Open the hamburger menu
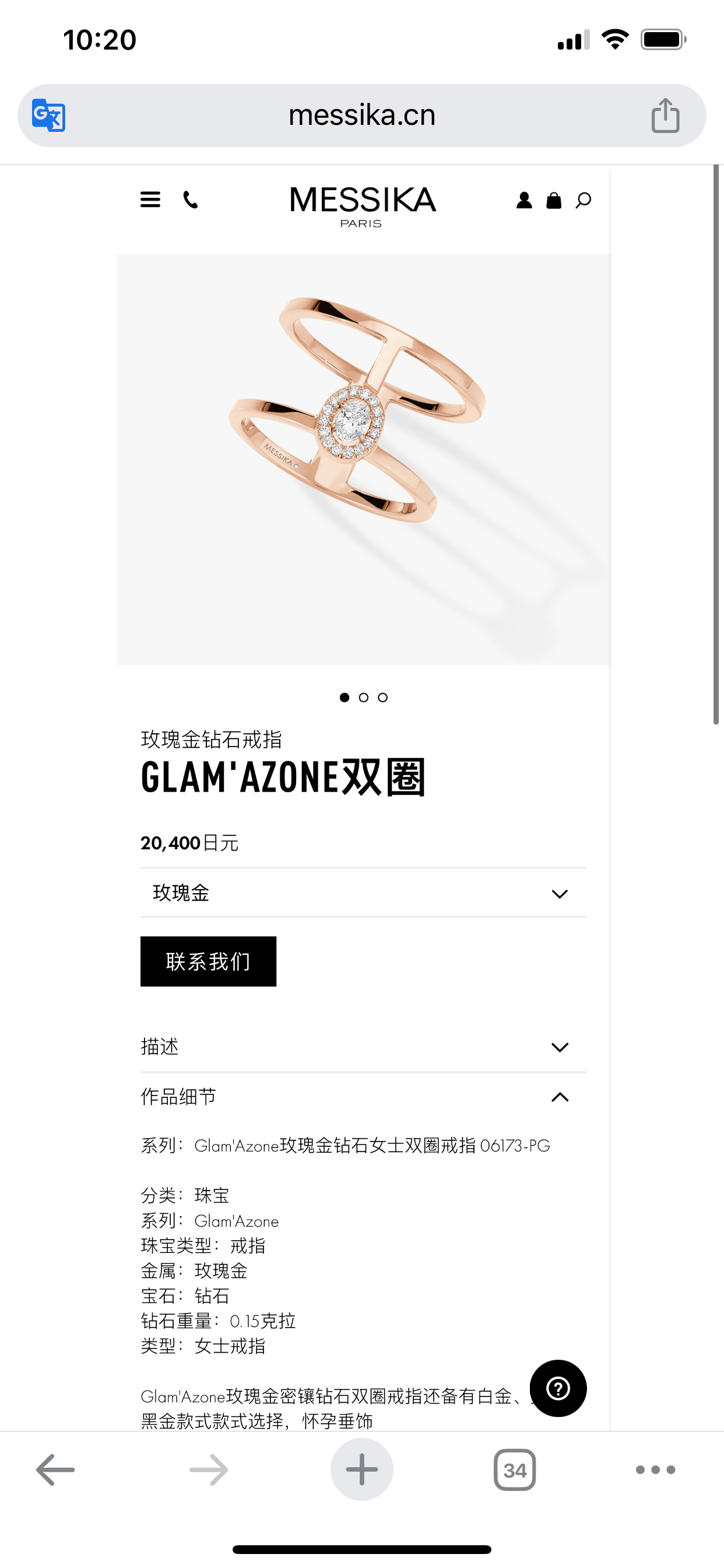This screenshot has height=1568, width=724. pyautogui.click(x=150, y=199)
